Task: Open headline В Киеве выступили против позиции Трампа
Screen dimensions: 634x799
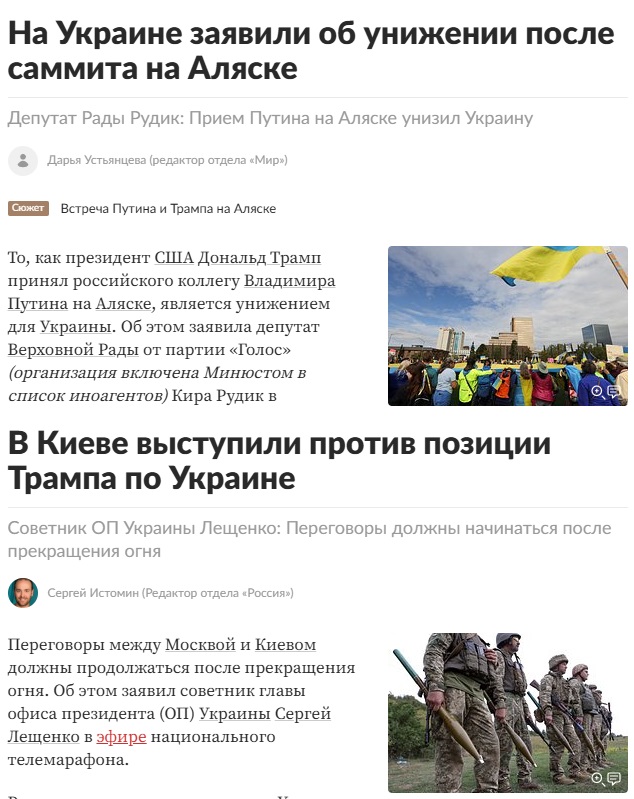Action: coord(280,460)
